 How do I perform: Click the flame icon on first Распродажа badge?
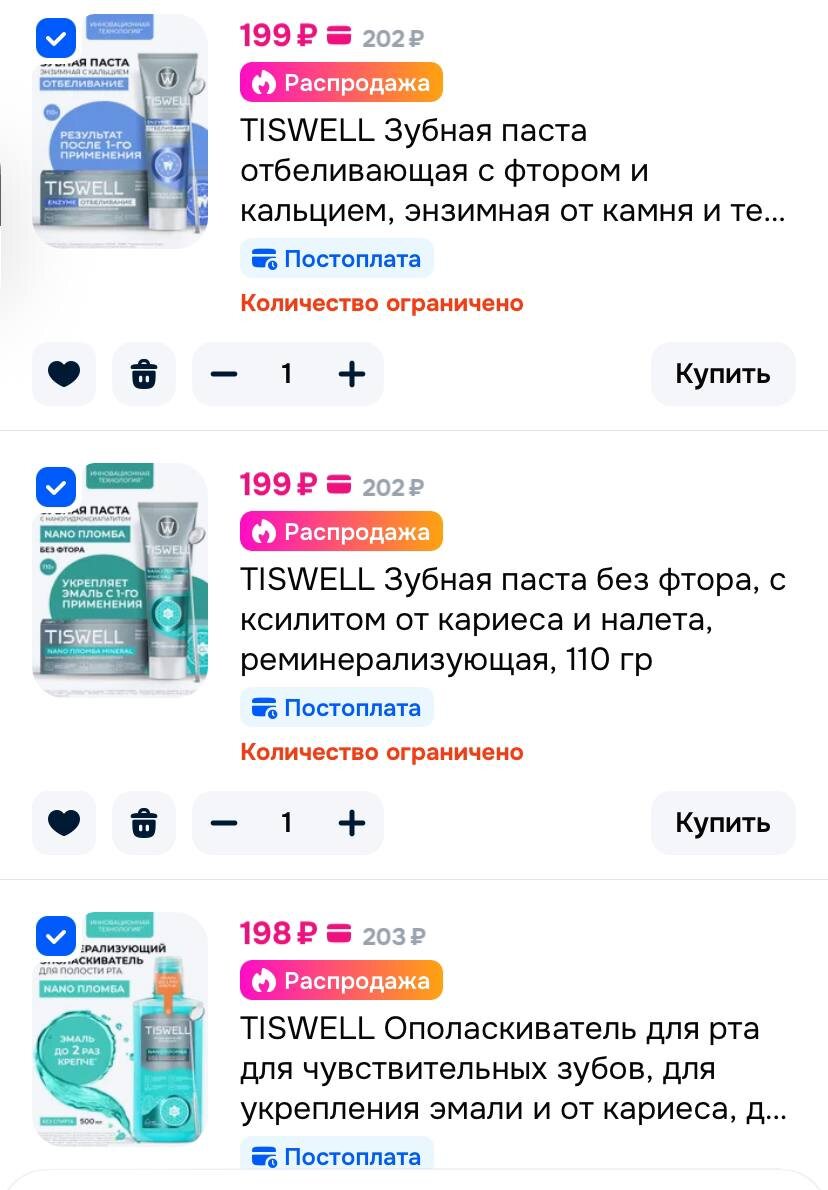[x=264, y=83]
